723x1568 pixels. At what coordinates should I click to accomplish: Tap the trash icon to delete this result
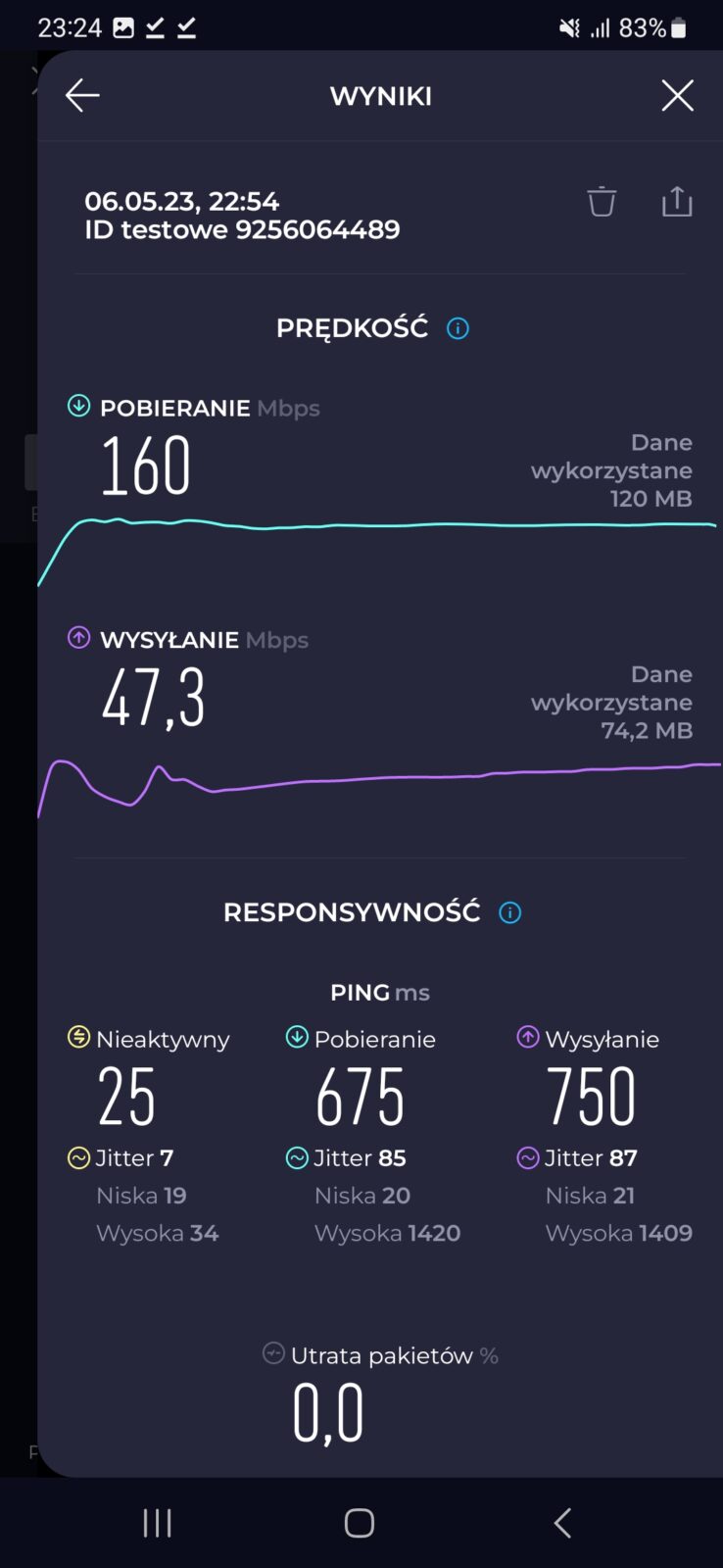pos(602,201)
